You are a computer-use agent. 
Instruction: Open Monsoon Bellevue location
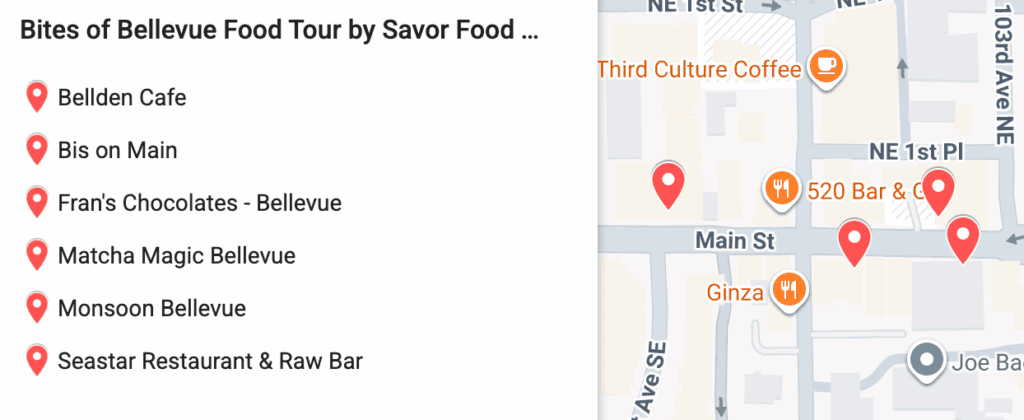151,308
